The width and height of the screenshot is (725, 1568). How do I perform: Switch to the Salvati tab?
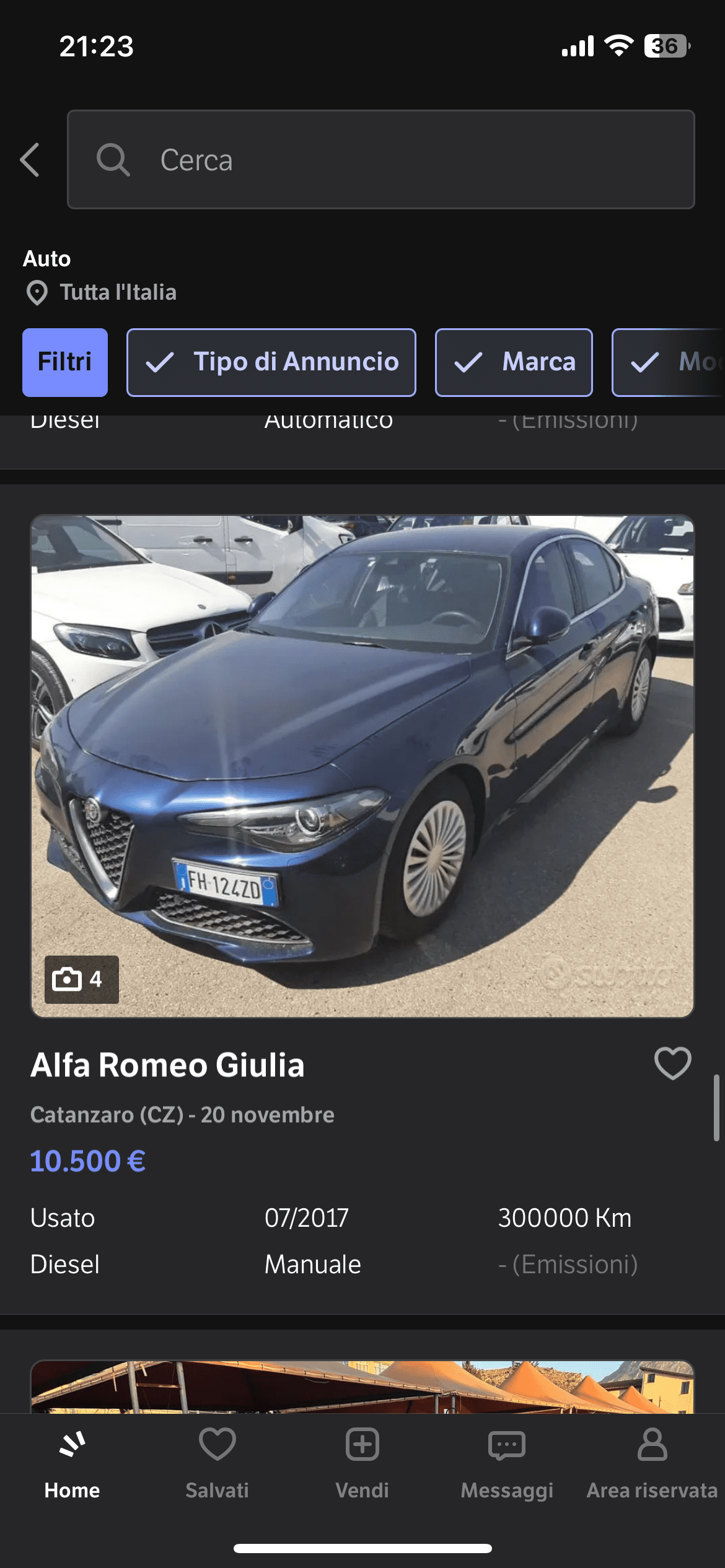(x=217, y=1463)
